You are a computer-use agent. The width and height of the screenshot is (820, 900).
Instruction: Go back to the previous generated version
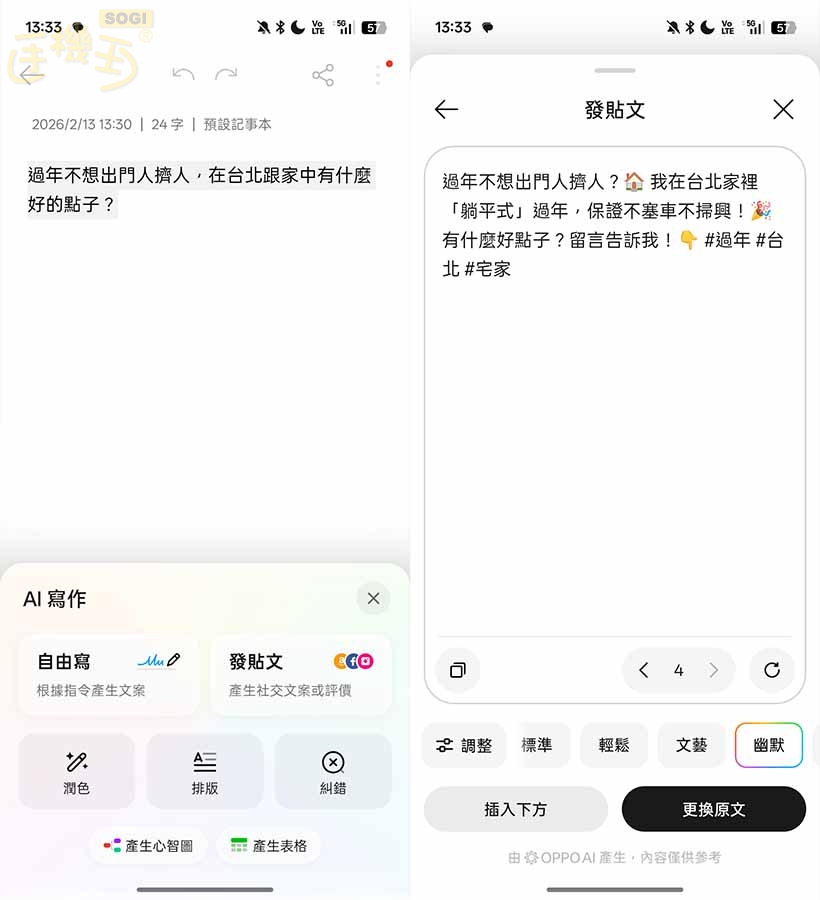pyautogui.click(x=645, y=670)
